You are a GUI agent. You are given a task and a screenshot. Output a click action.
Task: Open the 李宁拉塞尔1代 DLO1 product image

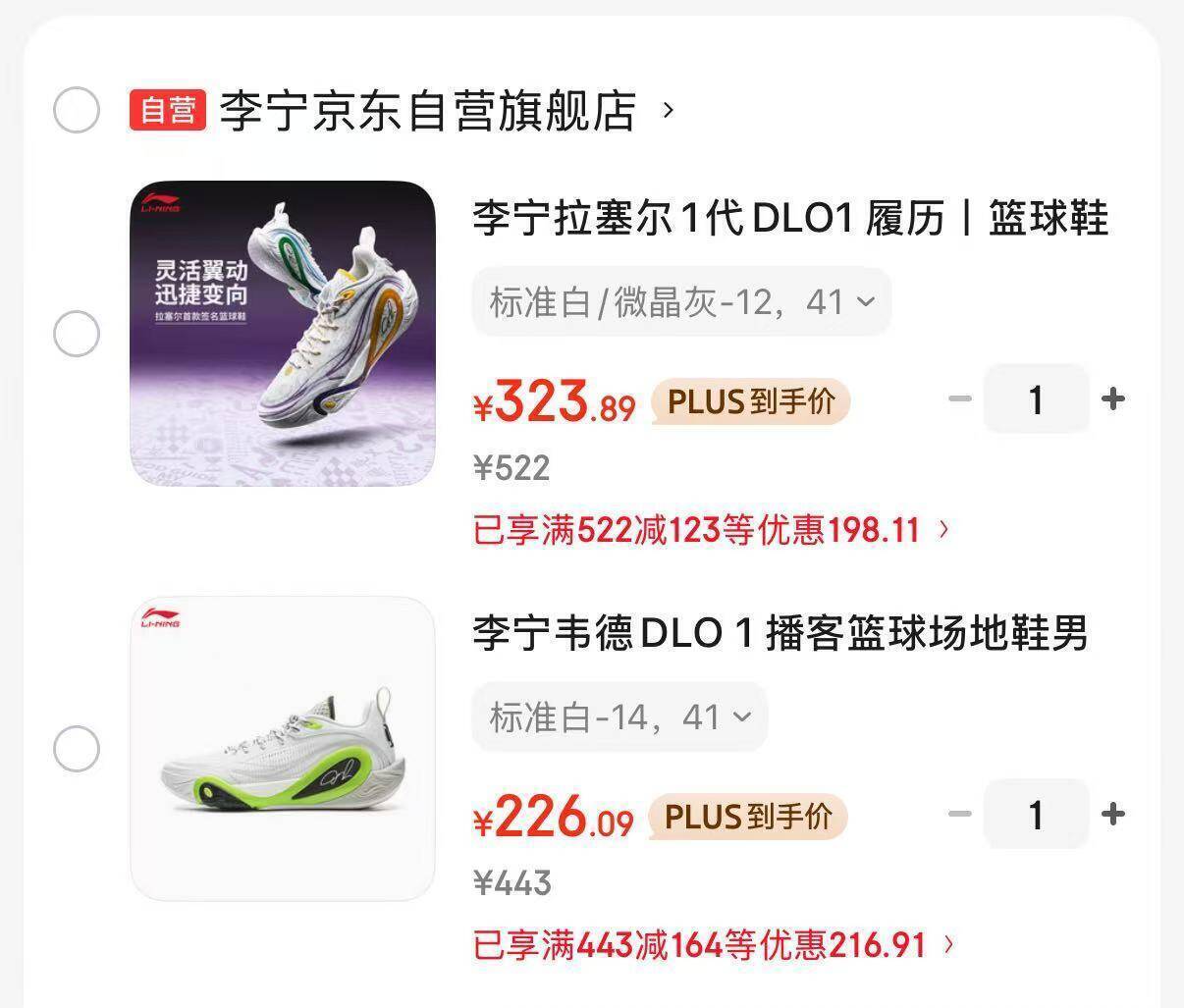283,334
